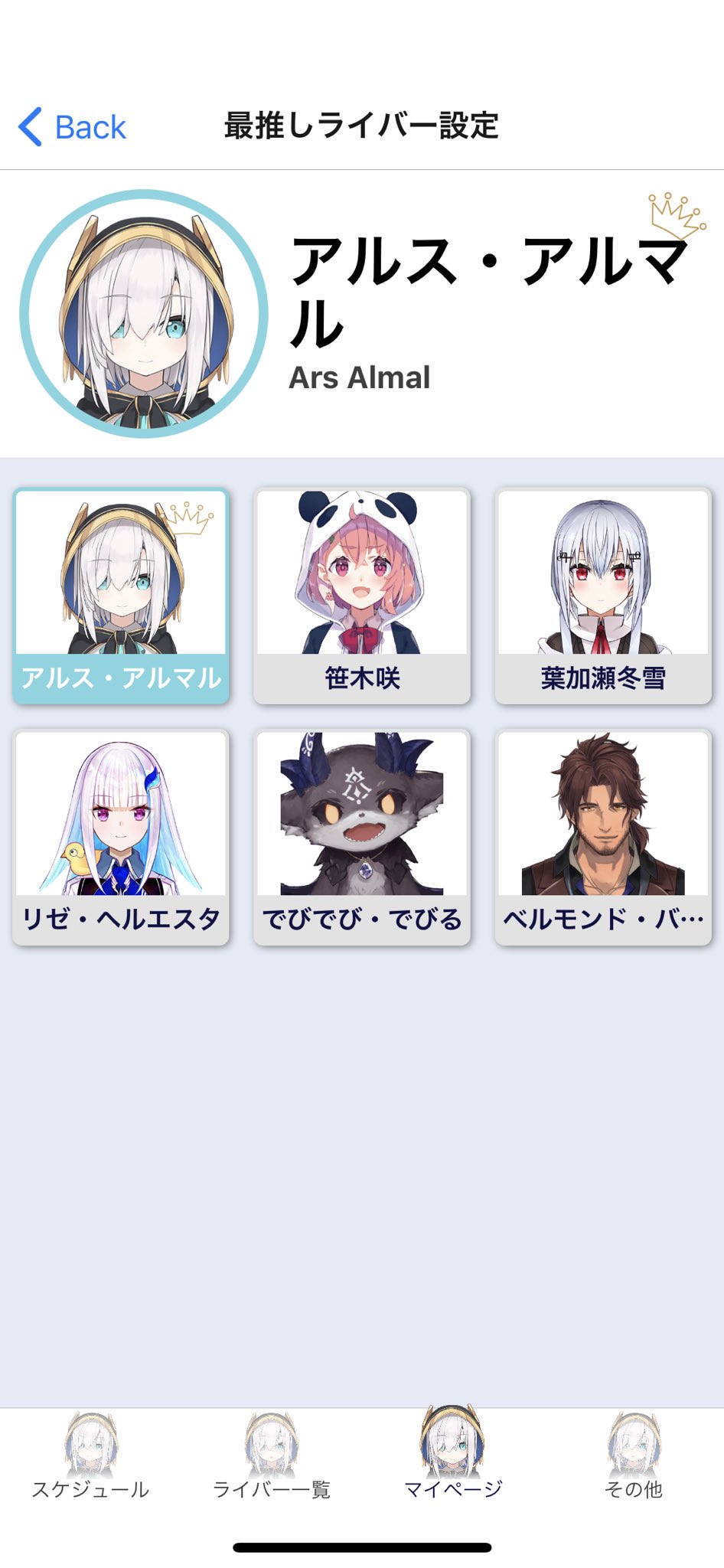This screenshot has width=724, height=1568.
Task: Deselect the highlighted アルス・アルマル card
Action: click(121, 593)
